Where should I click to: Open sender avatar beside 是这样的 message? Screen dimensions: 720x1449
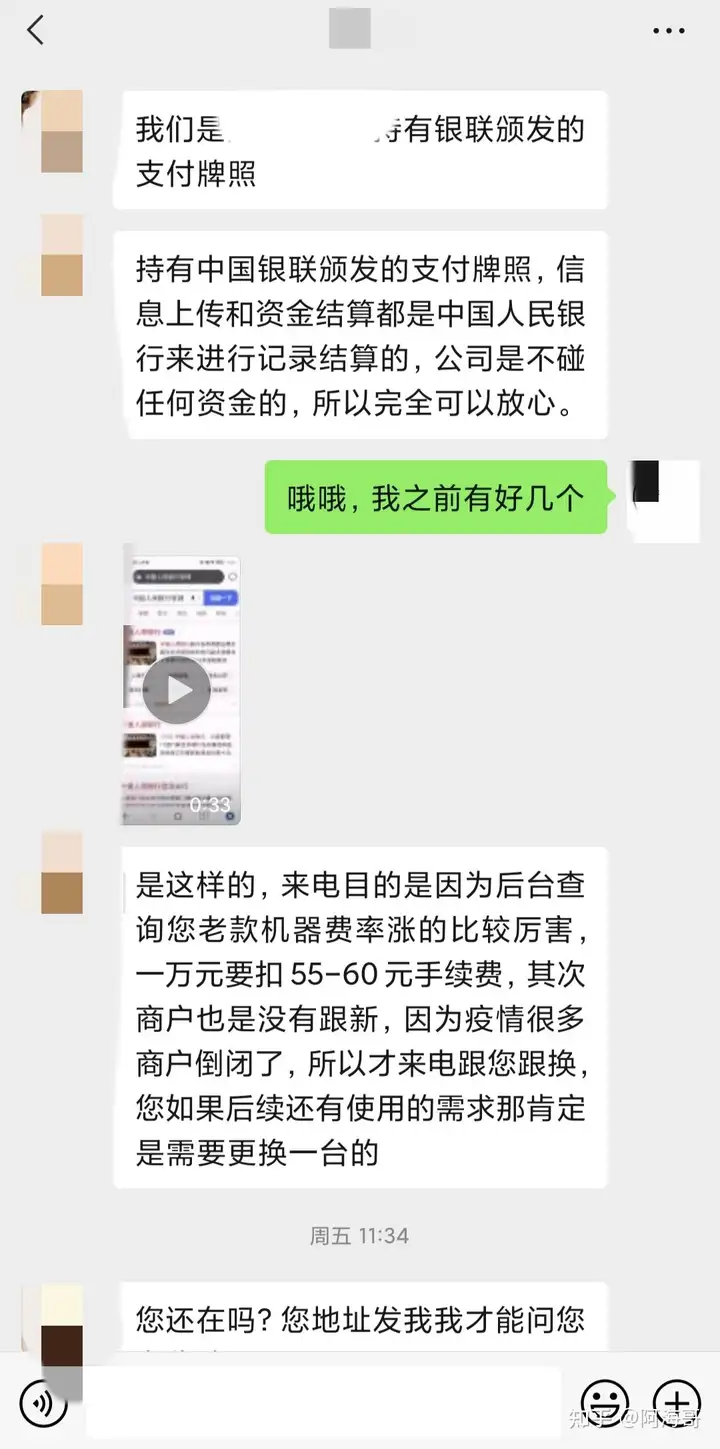point(62,872)
